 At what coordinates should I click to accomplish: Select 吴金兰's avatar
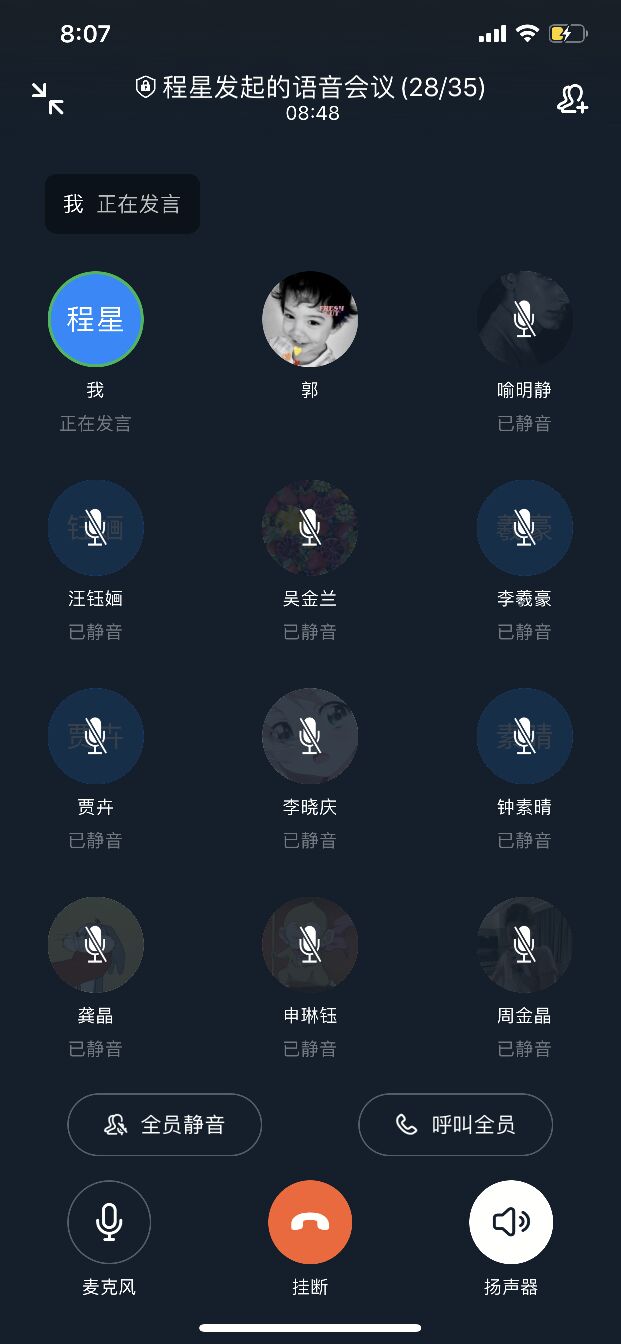coord(310,528)
